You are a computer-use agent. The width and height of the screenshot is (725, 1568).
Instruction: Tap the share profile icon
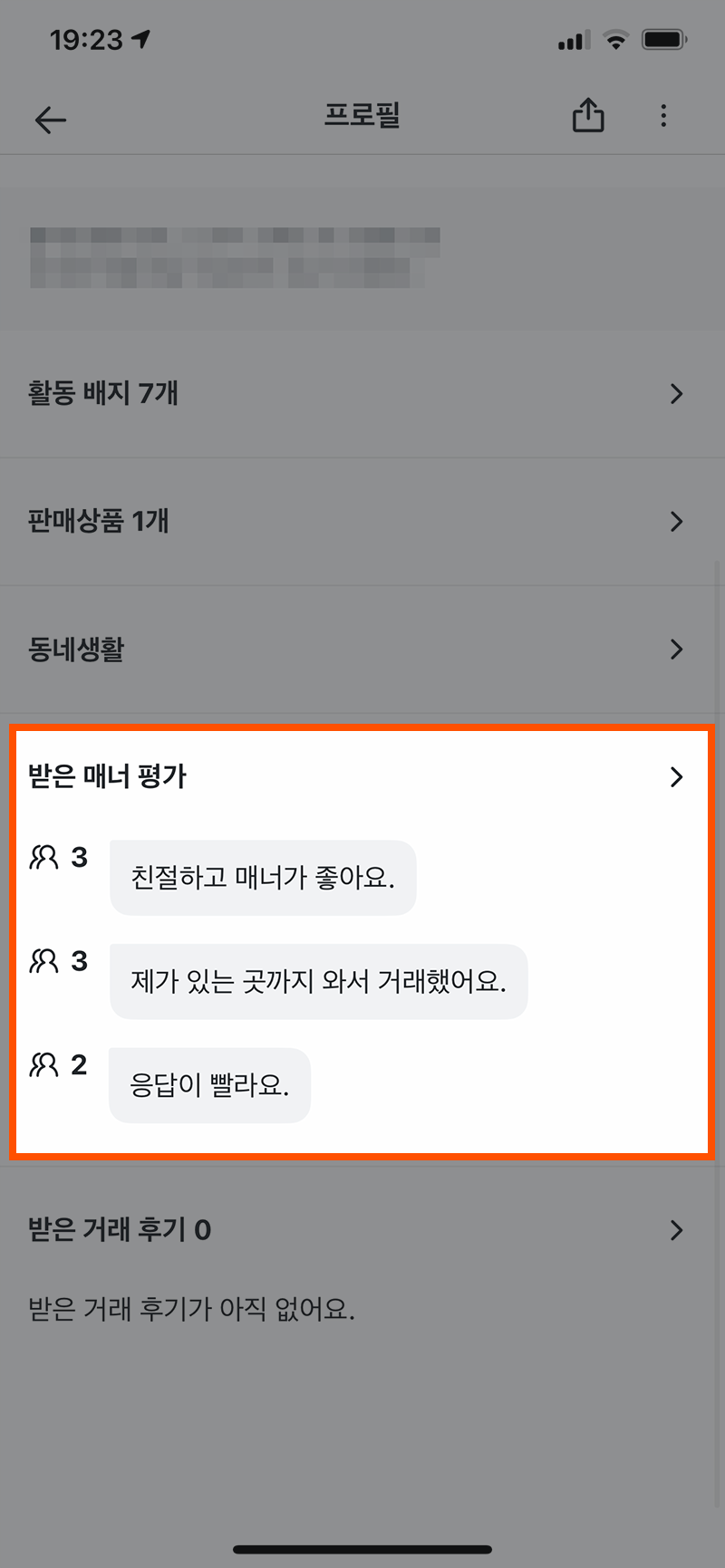point(588,116)
